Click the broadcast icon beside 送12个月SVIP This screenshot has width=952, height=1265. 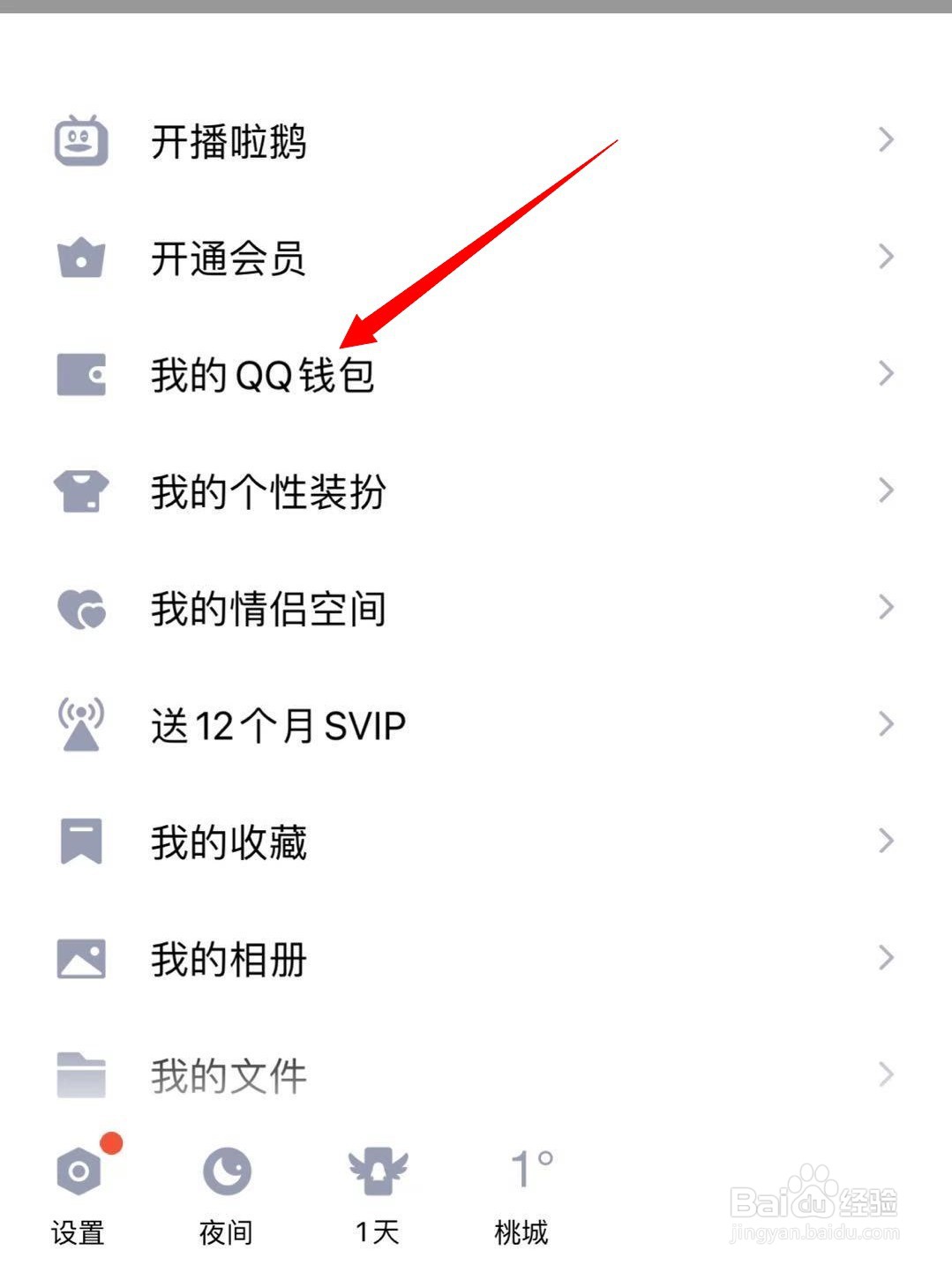coord(80,723)
